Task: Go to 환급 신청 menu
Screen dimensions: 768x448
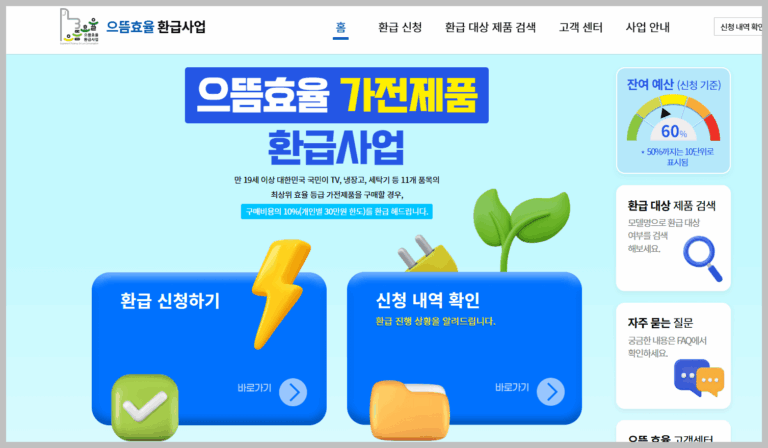Action: [x=400, y=27]
